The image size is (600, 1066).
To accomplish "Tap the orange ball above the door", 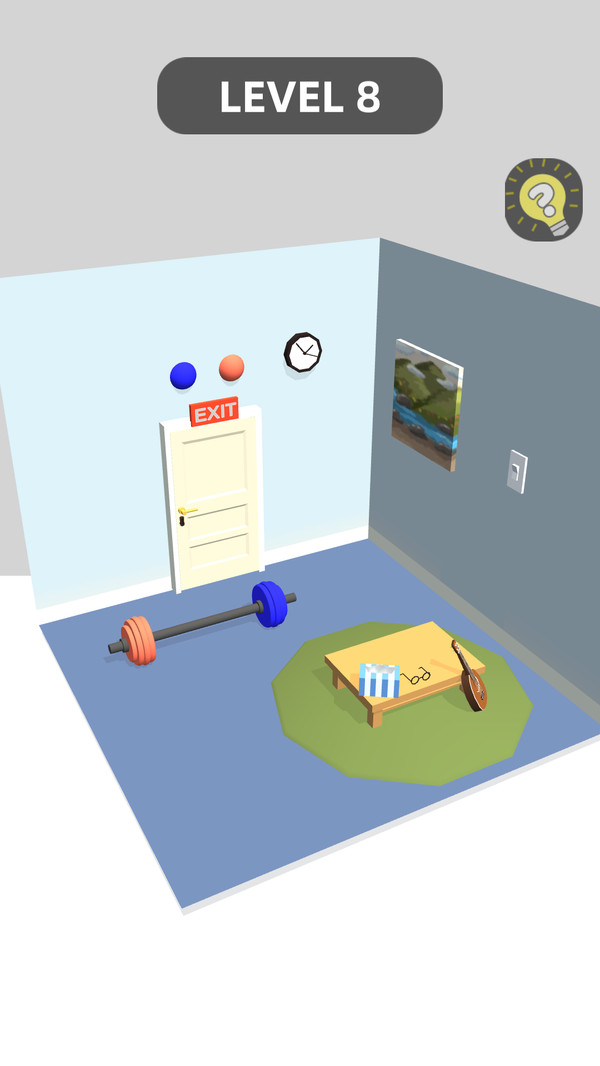I will coord(231,368).
